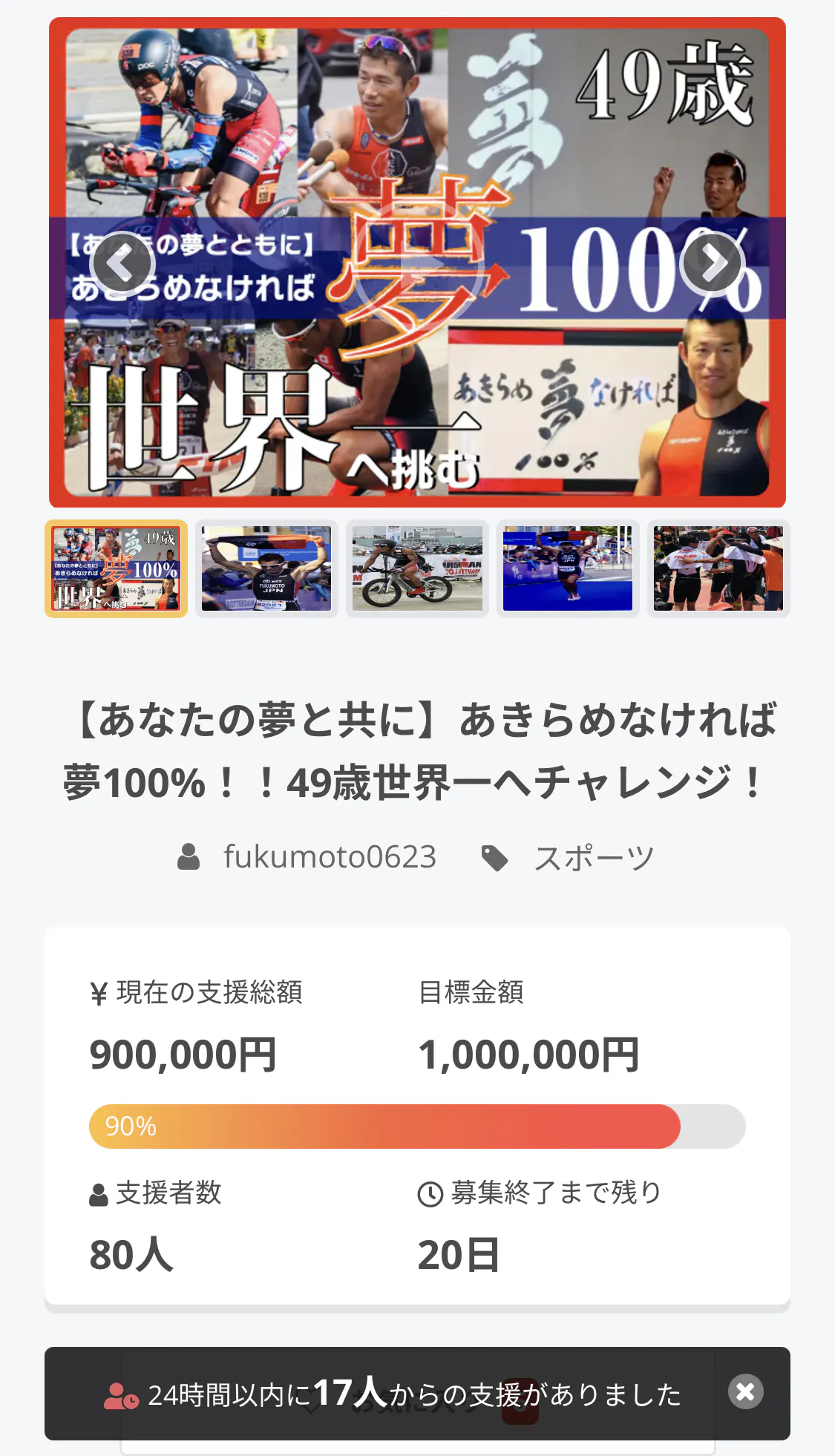Screen dimensions: 835x1456
Task: Play the campaign video
Action: pos(418,264)
